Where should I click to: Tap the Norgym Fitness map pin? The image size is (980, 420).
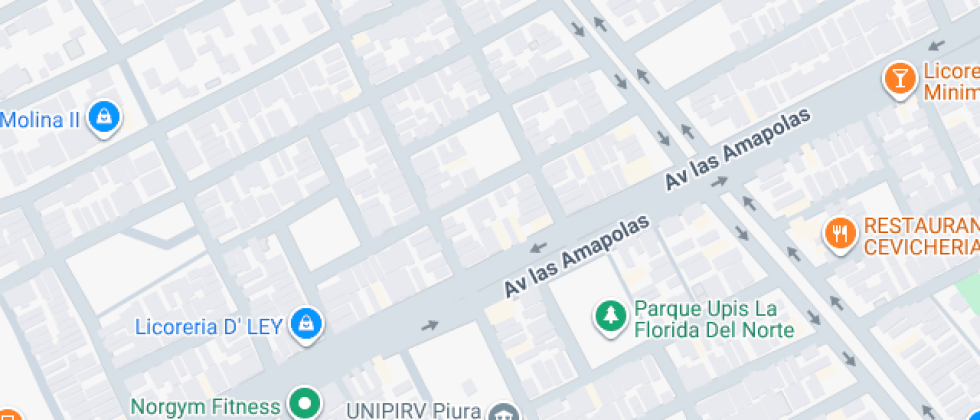pos(305,404)
